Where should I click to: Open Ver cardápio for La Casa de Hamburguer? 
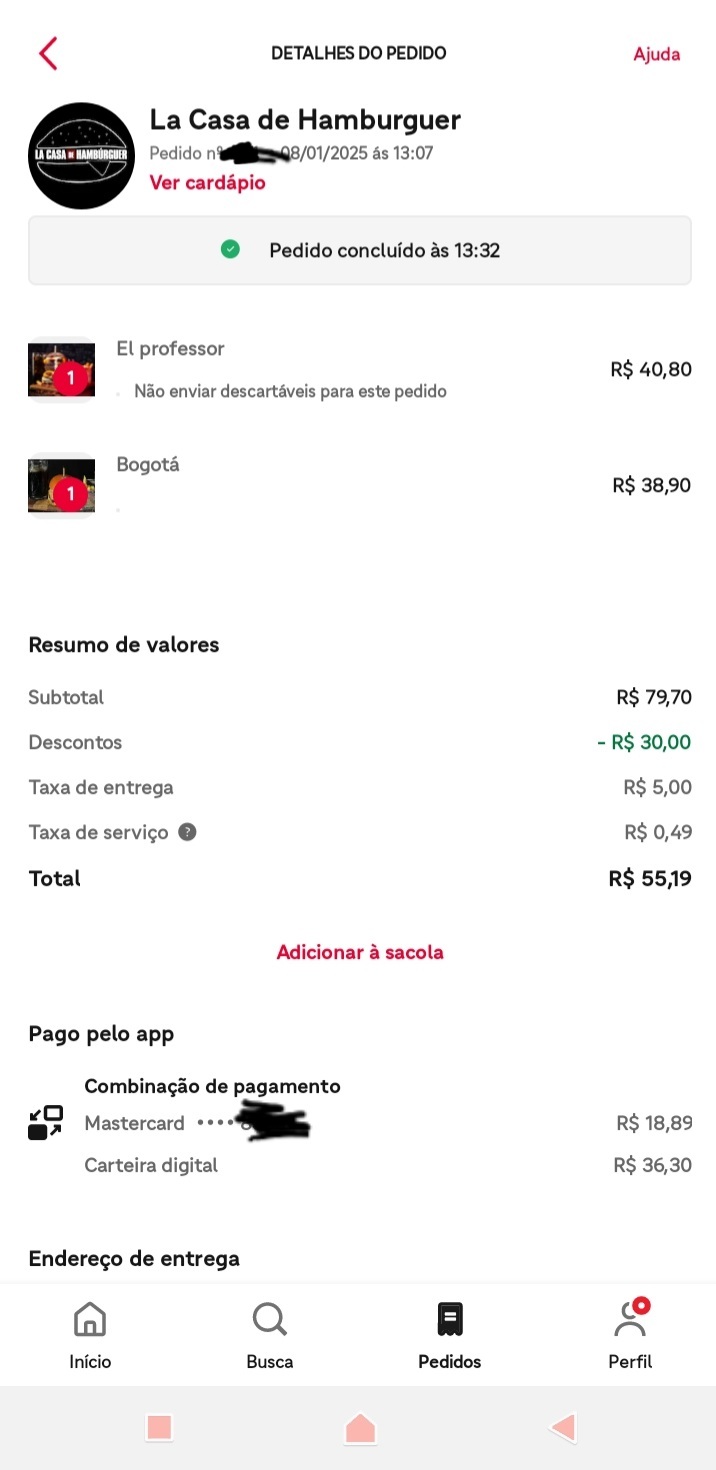(x=207, y=182)
